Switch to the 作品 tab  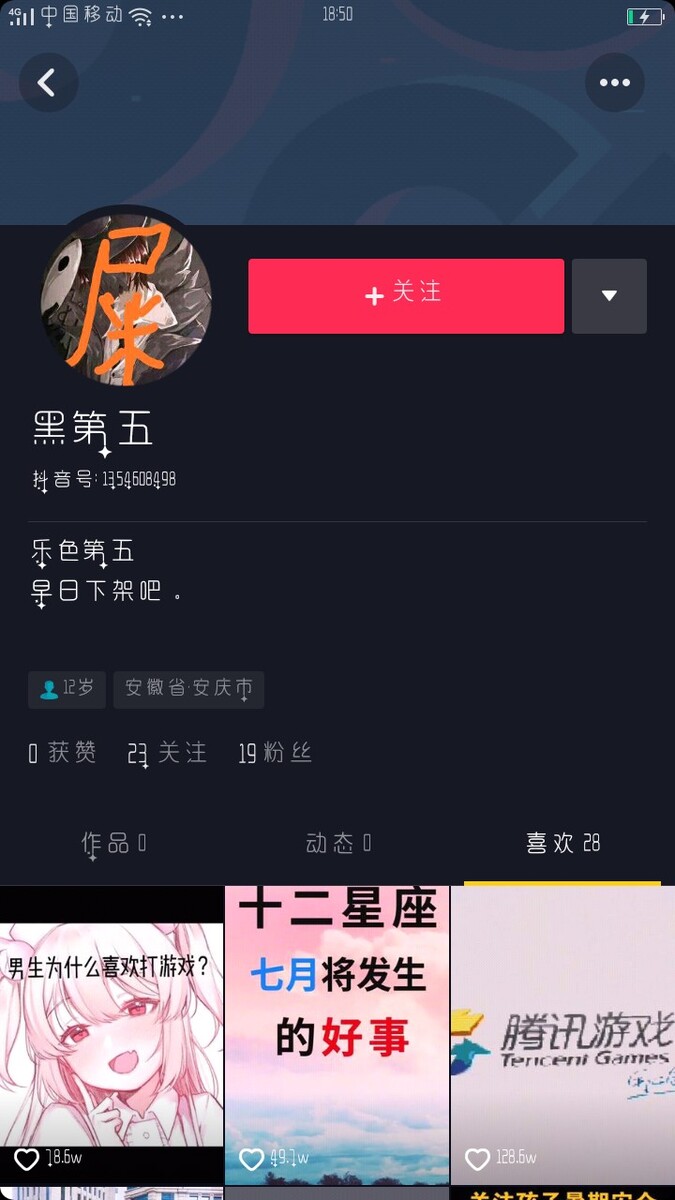coord(113,843)
